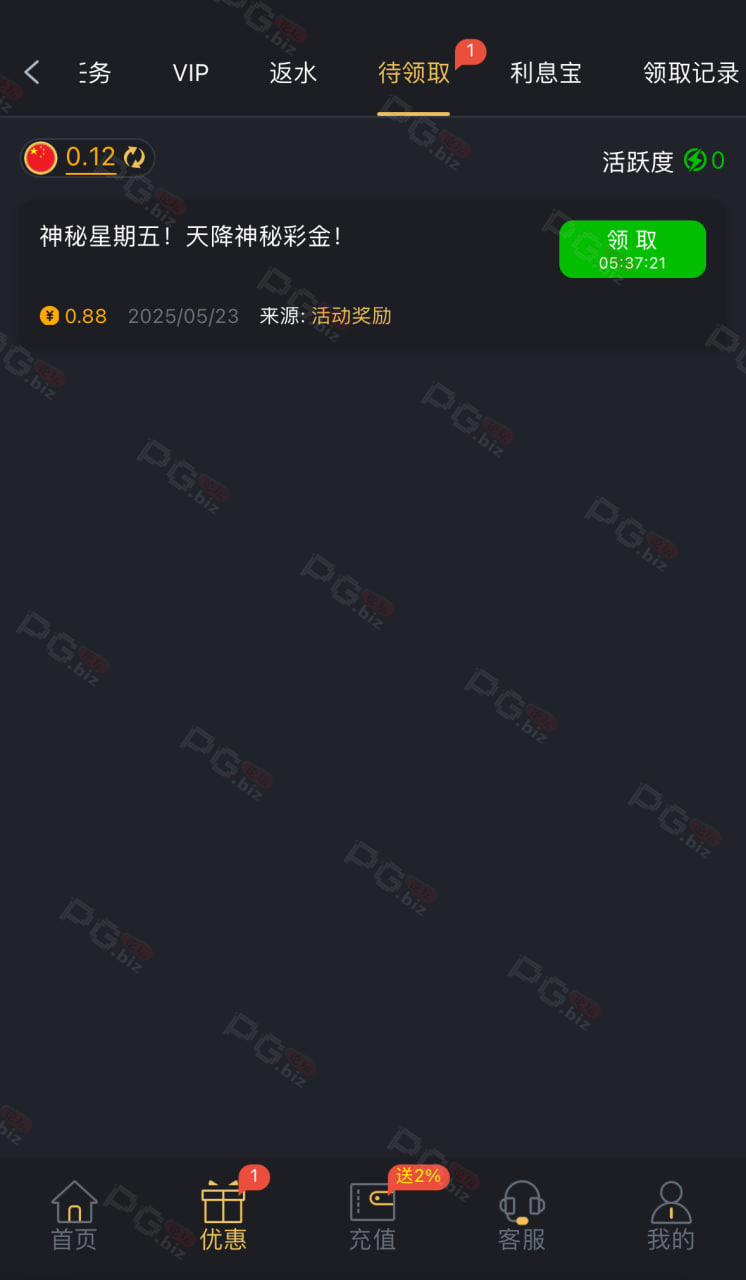Go to the 首页 home tab
Image resolution: width=746 pixels, height=1280 pixels.
[x=74, y=1216]
